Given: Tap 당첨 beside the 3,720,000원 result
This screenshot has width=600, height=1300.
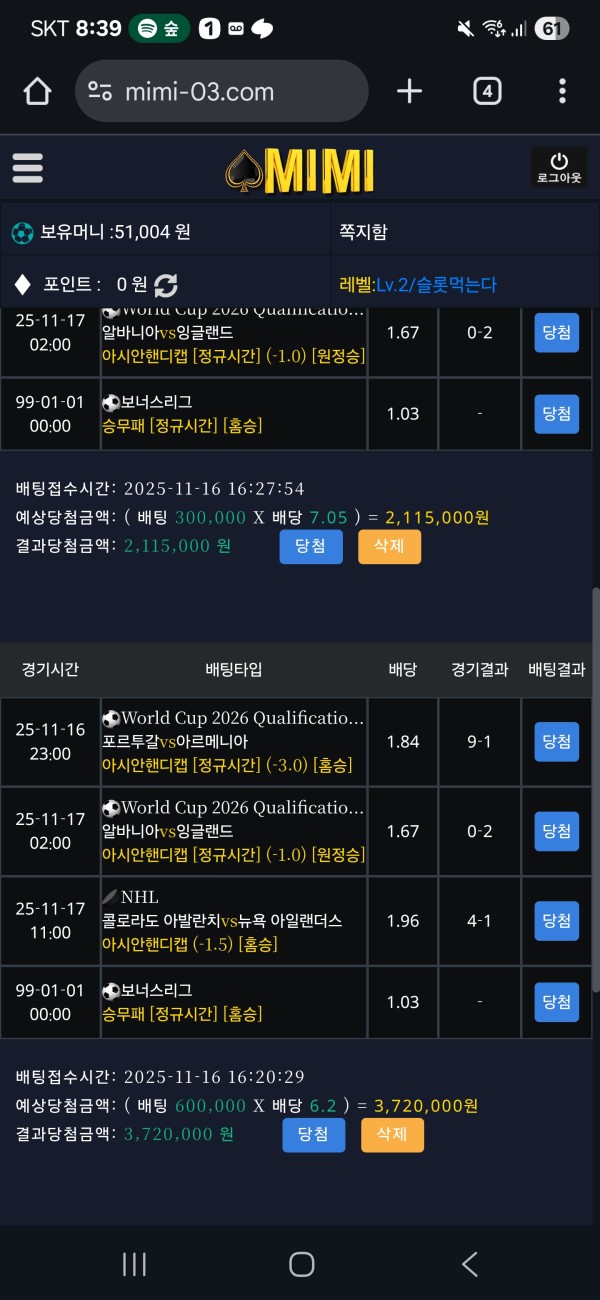Looking at the screenshot, I should tap(313, 1135).
